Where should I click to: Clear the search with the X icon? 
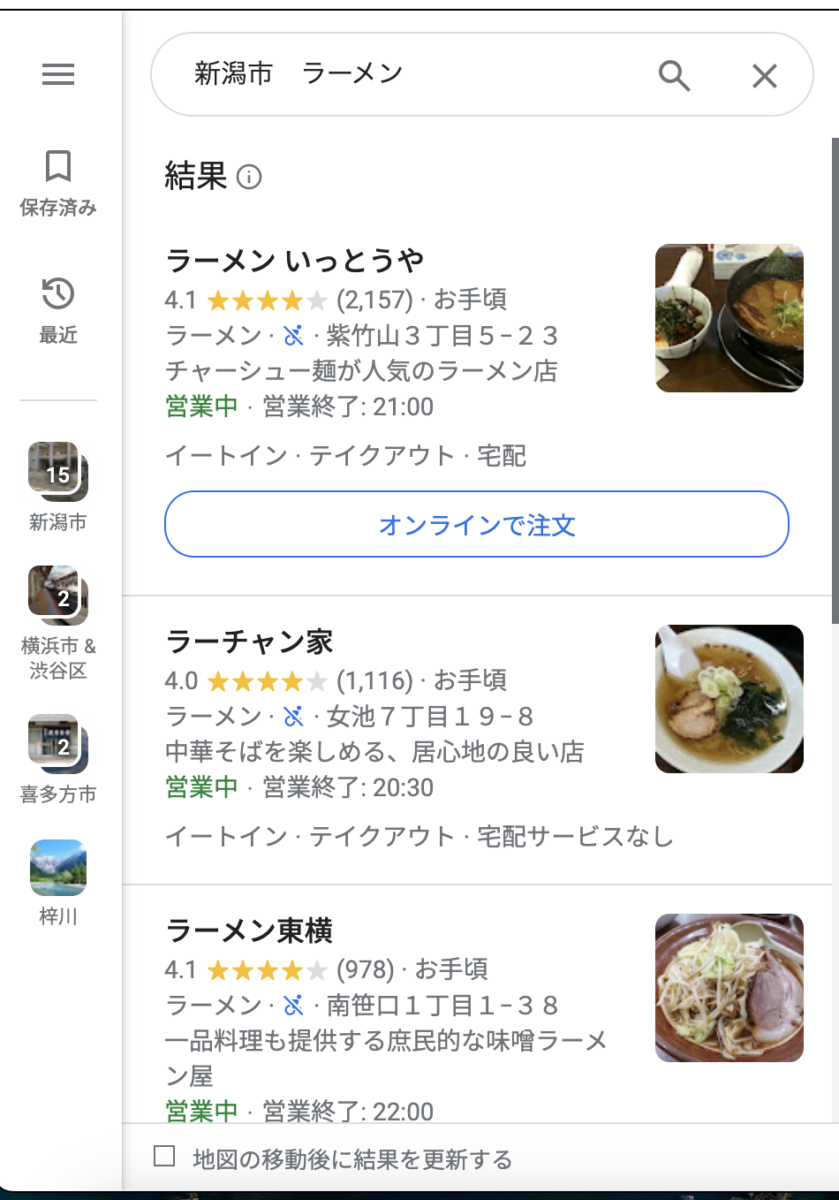point(764,75)
